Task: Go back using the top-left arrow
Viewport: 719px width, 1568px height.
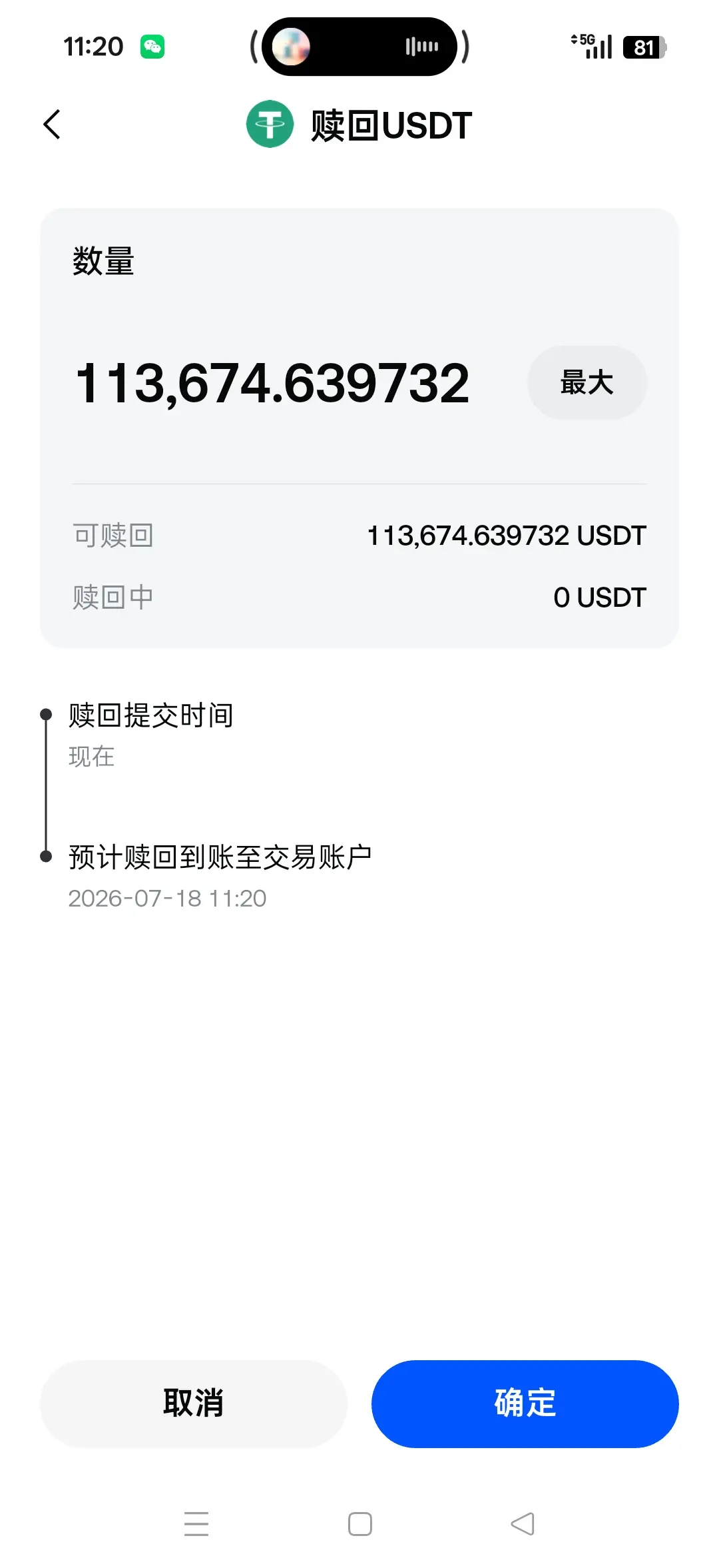Action: 52,125
